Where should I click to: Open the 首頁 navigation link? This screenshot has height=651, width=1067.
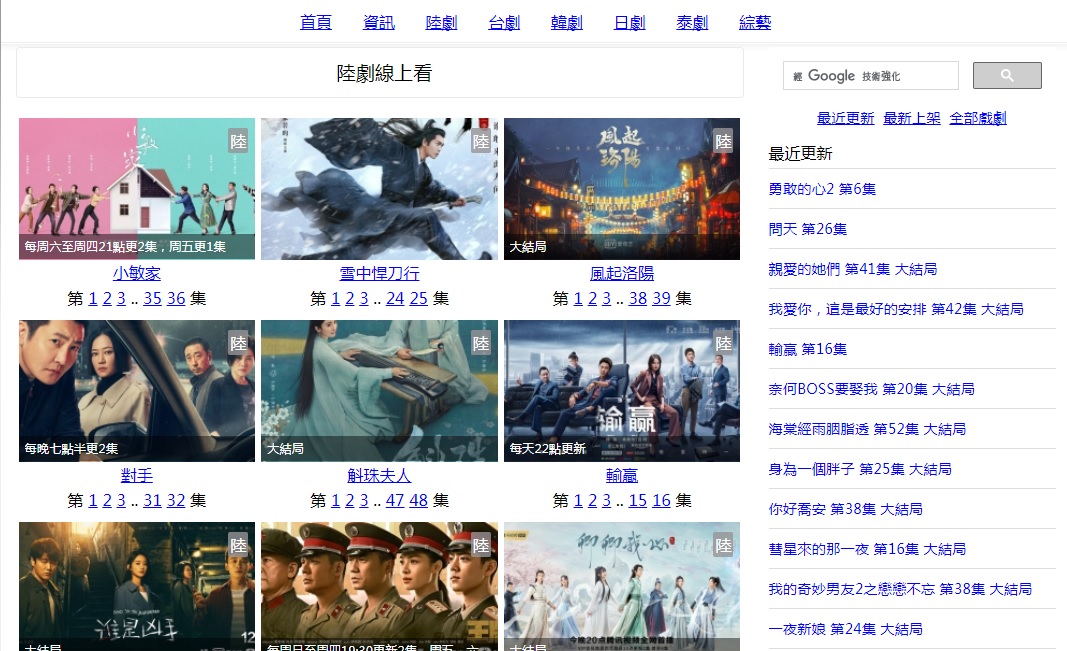click(x=315, y=22)
